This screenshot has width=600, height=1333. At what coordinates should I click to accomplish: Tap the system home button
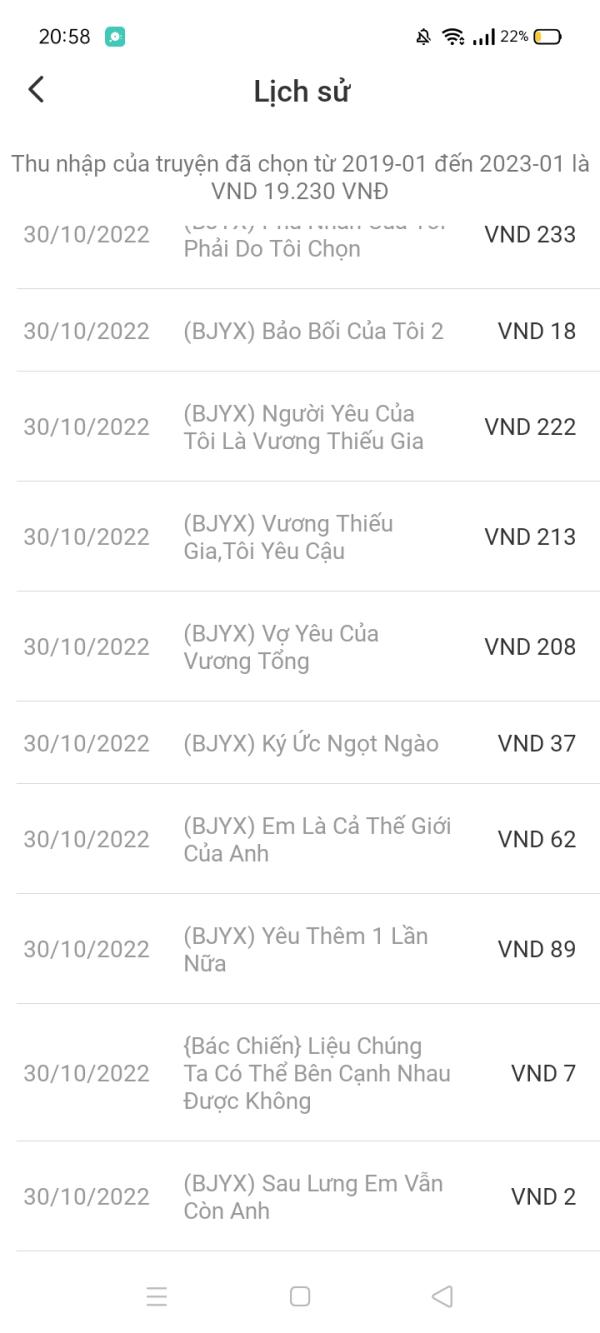[299, 1296]
